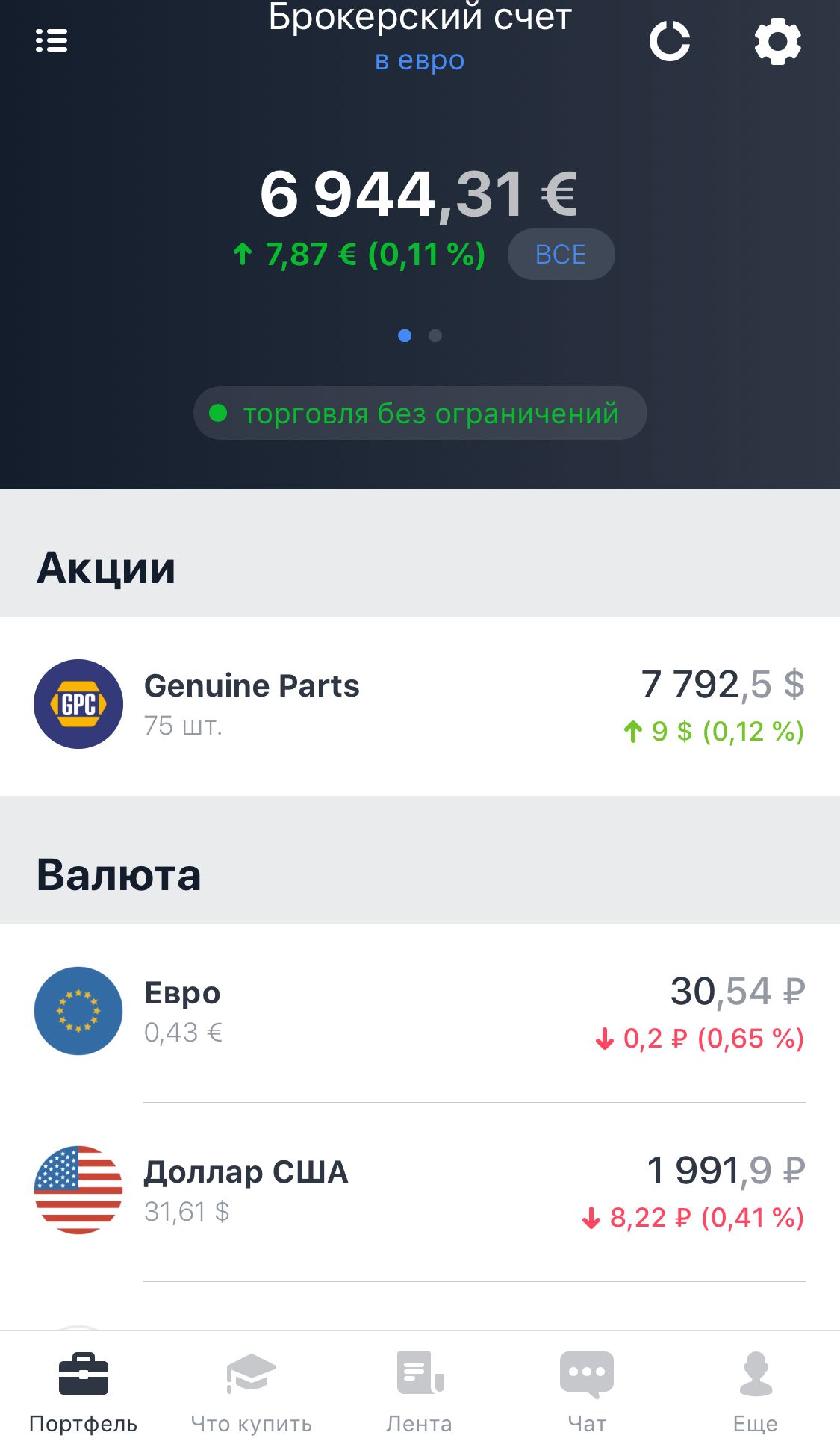The image size is (840, 1441).
Task: Open Genuine Parts stock position
Action: [x=420, y=705]
